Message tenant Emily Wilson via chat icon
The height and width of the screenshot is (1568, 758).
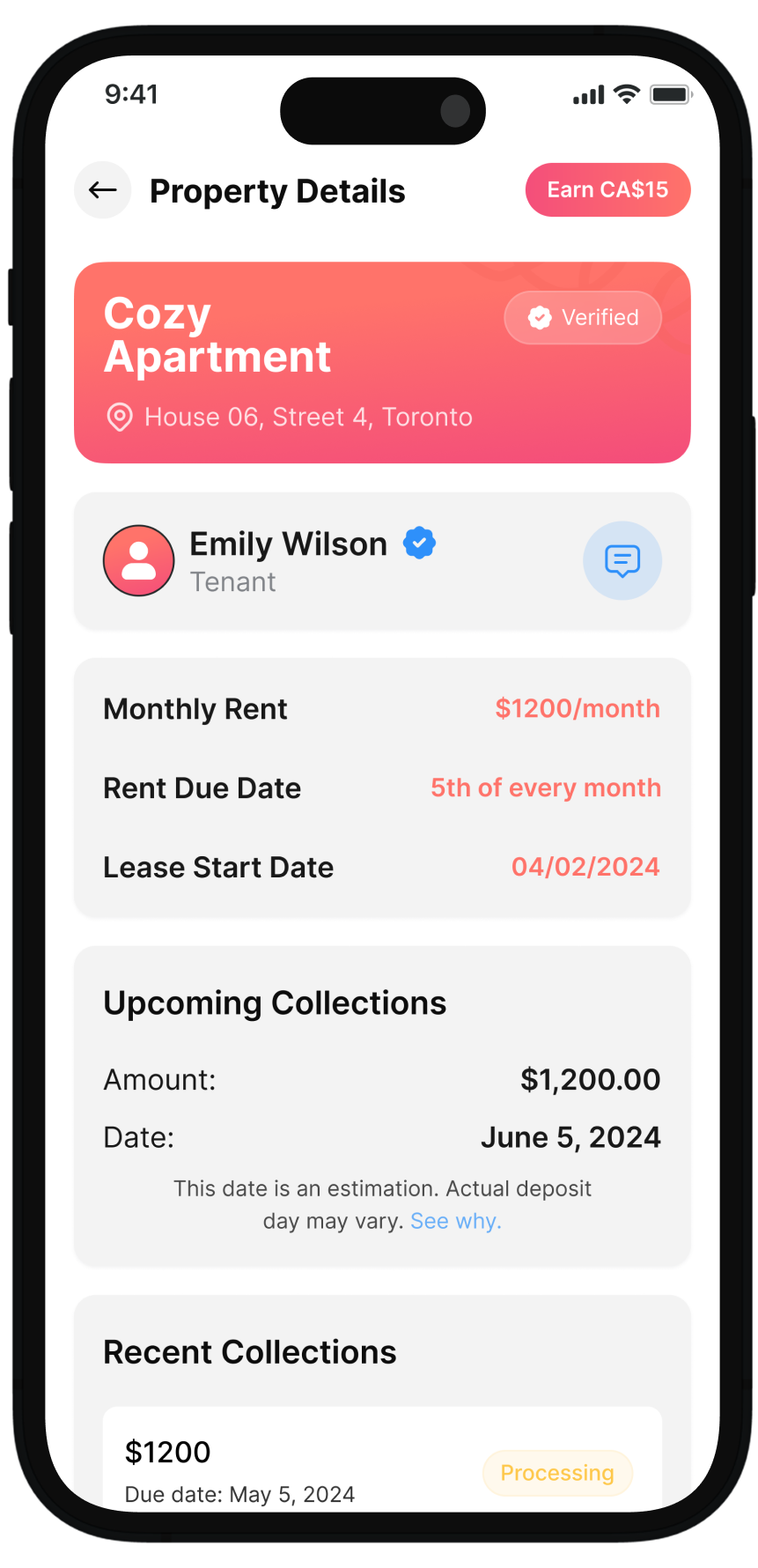(x=622, y=561)
